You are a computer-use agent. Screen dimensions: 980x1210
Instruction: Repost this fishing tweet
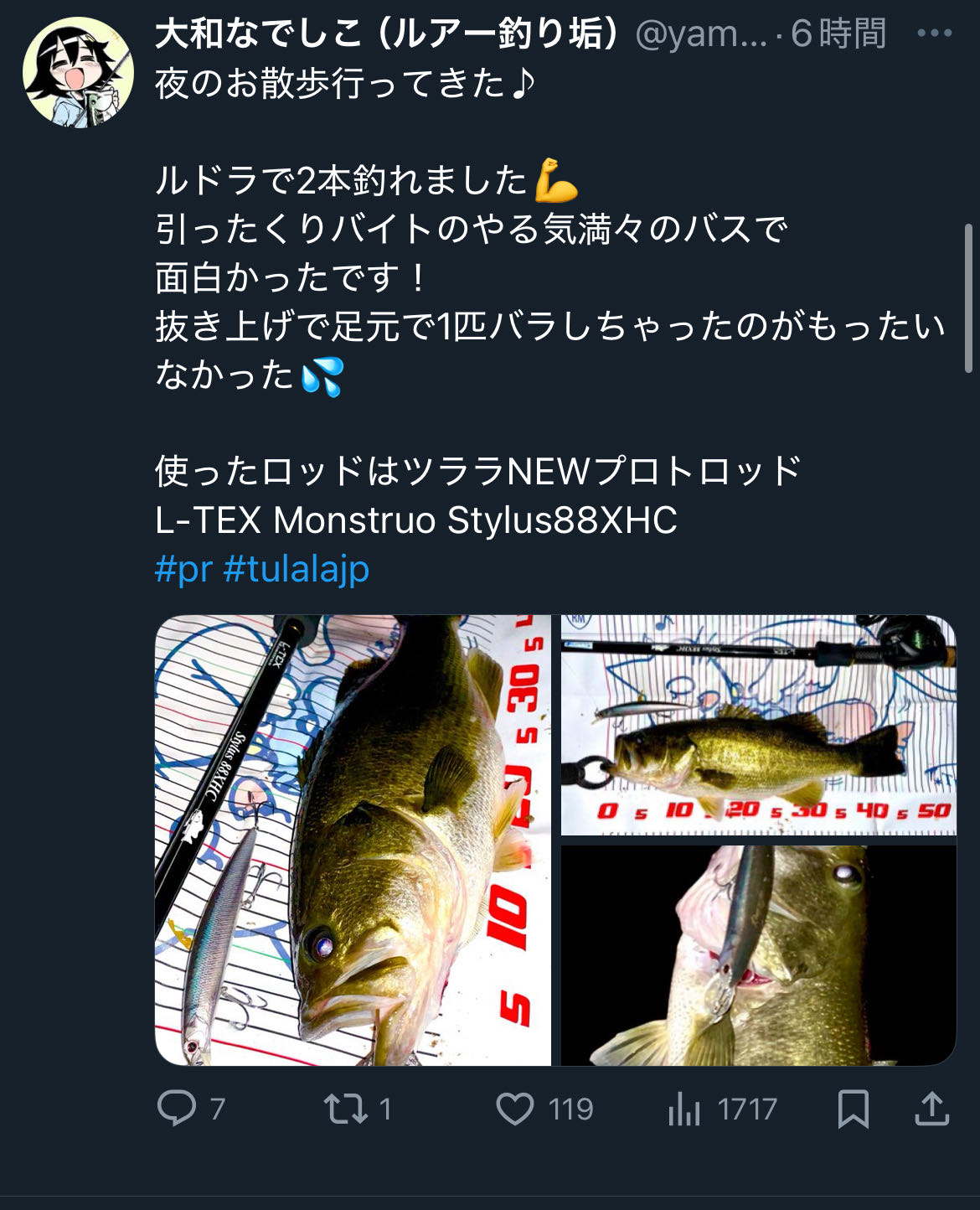tap(346, 1108)
